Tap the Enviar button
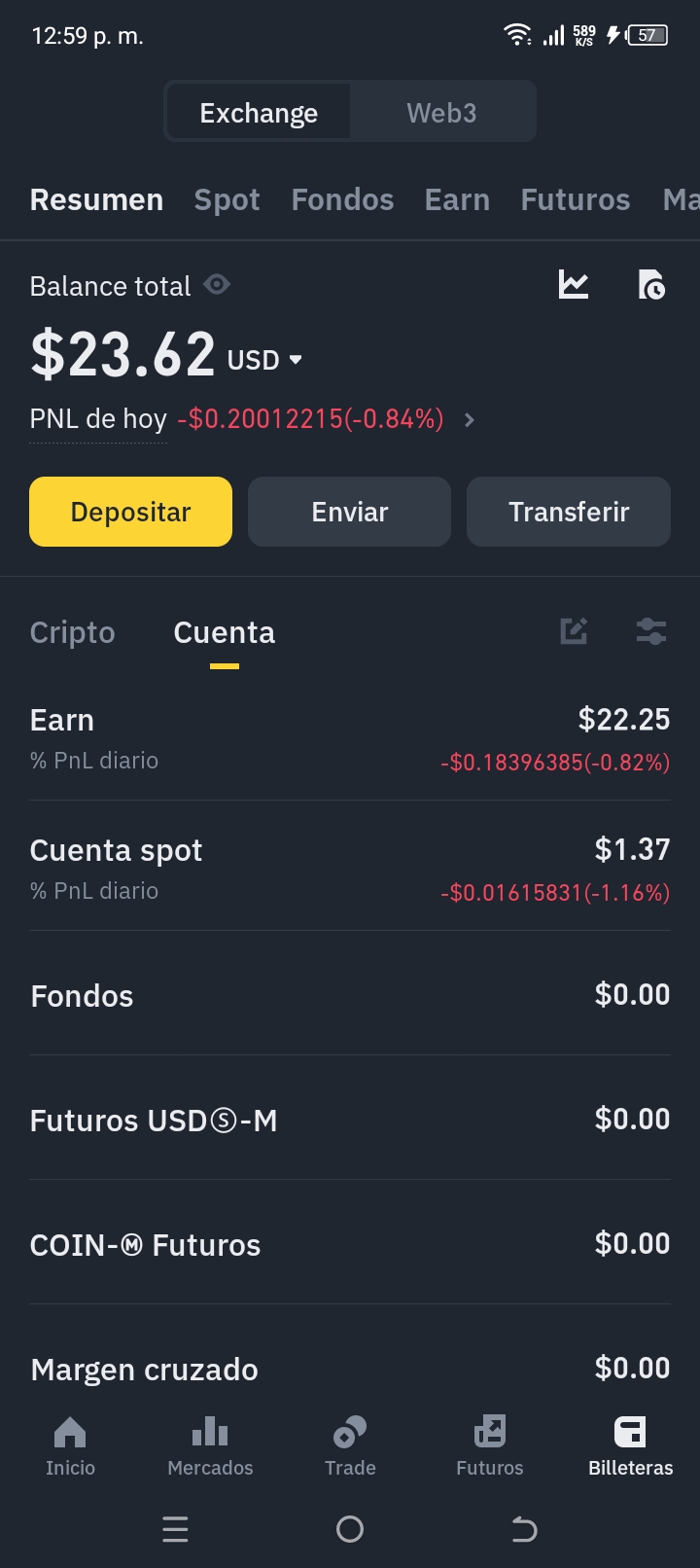This screenshot has height=1568, width=700. pyautogui.click(x=349, y=512)
